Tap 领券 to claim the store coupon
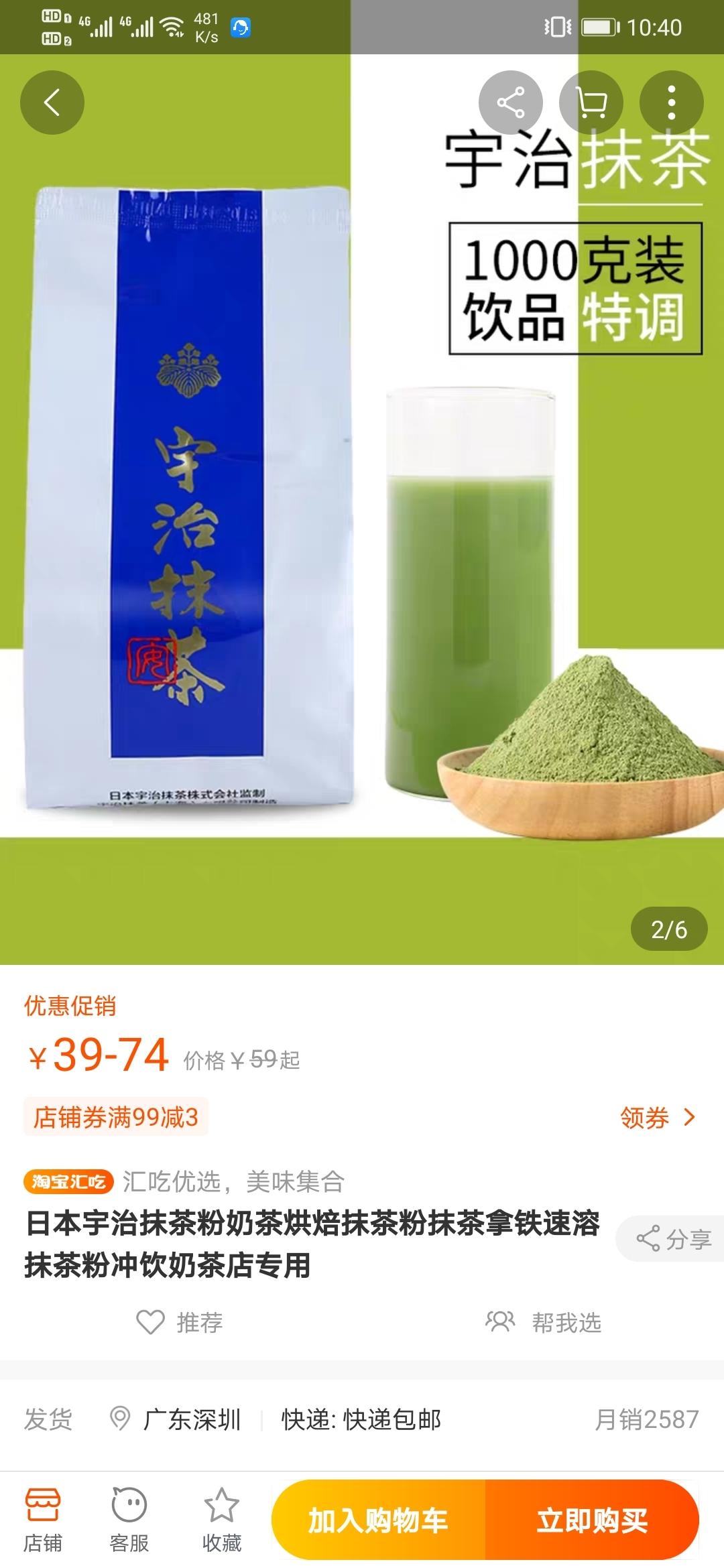The image size is (724, 1568). (657, 1117)
